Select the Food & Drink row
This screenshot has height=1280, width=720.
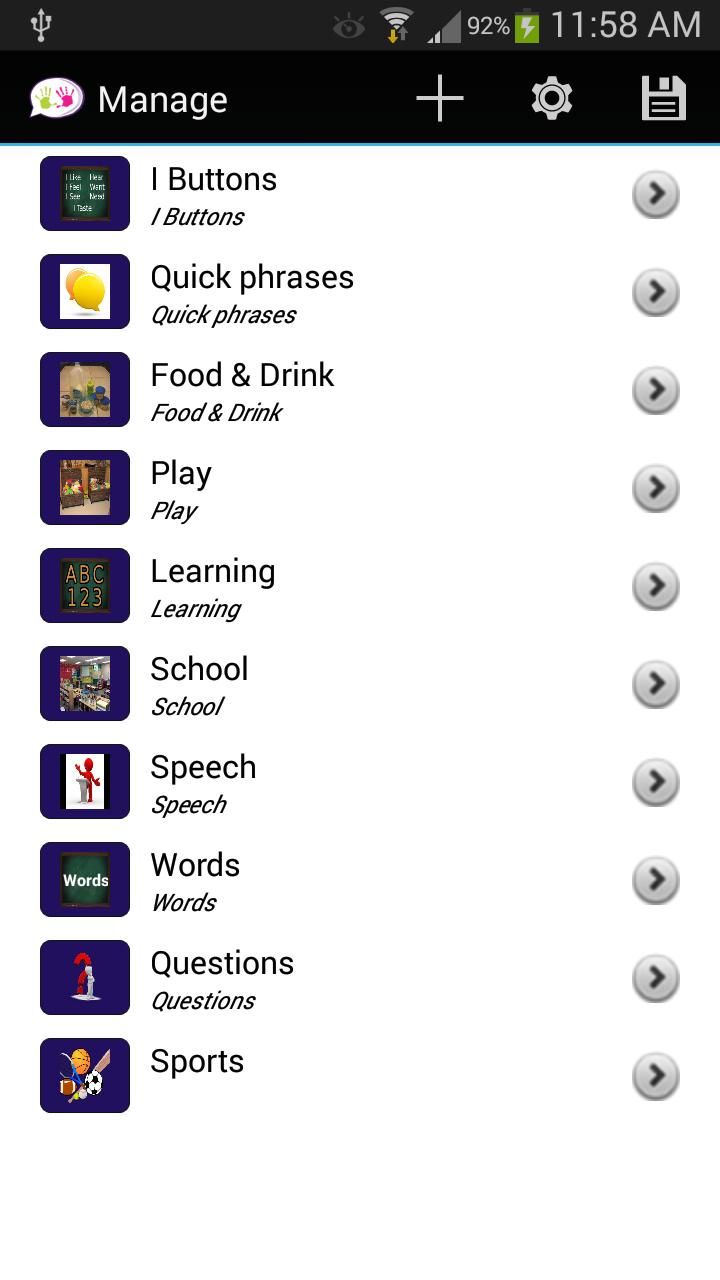click(x=300, y=390)
